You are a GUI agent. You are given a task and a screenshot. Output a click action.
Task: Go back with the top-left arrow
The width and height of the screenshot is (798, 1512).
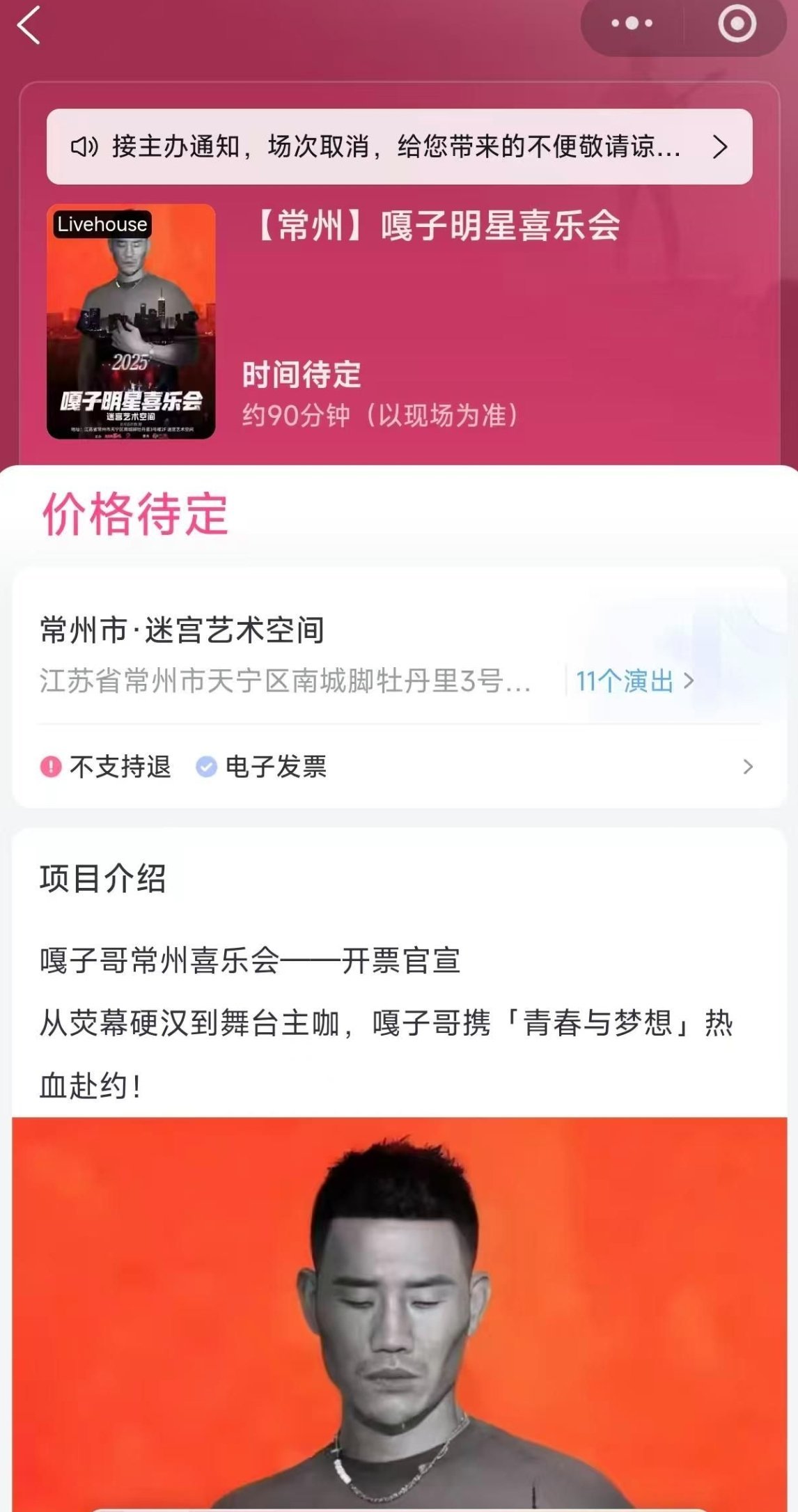point(29,25)
